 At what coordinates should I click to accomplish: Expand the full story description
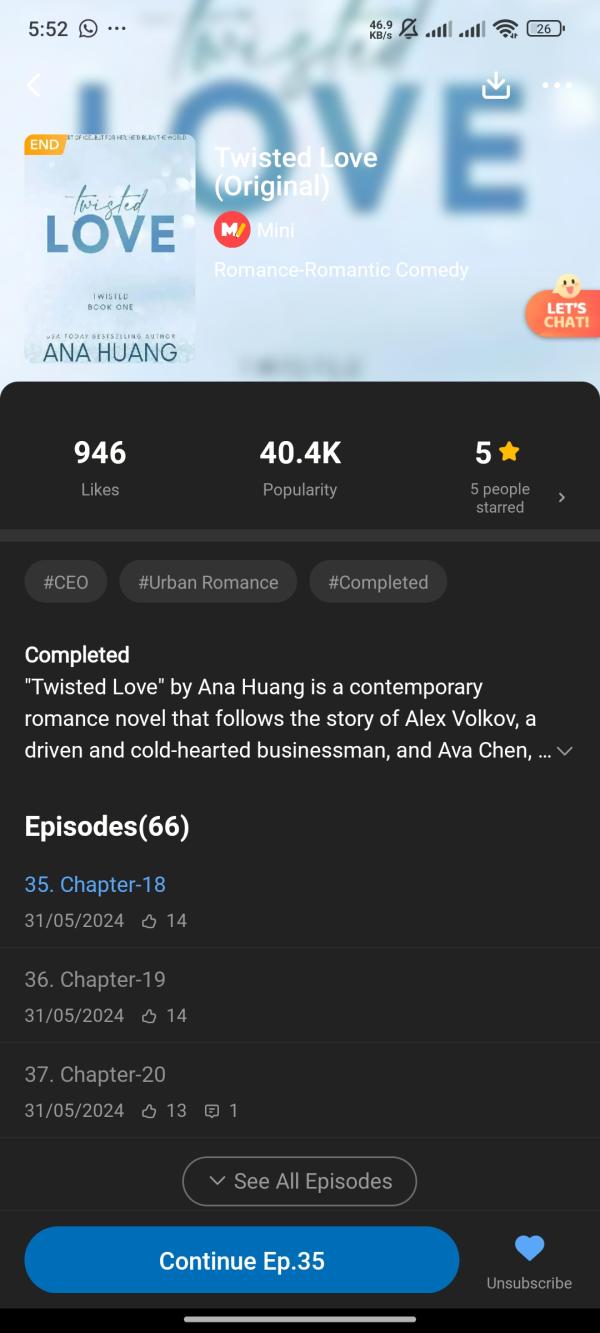564,751
